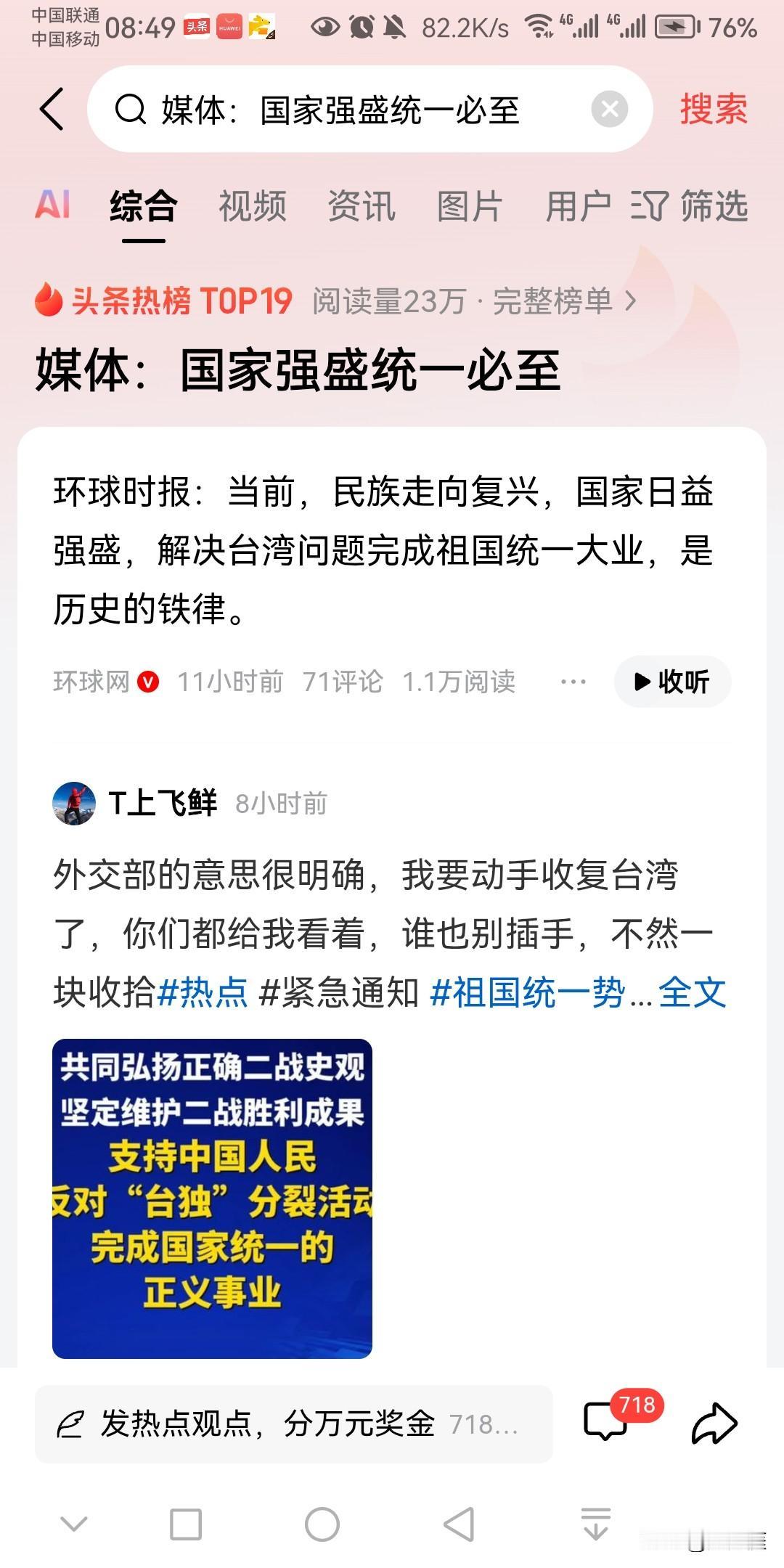
Task: Tap the back arrow to exit search
Action: tap(51, 107)
